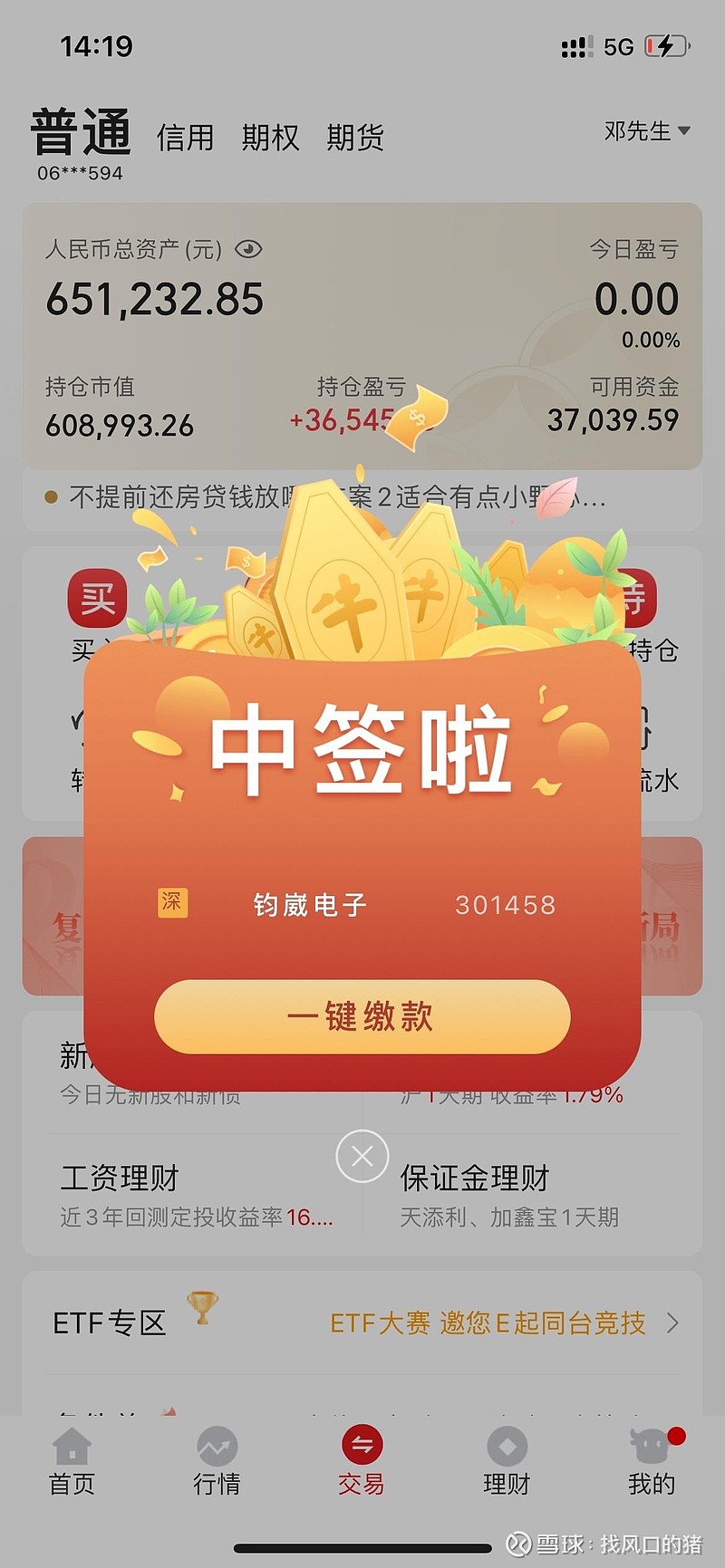
Task: Switch to the 信用 account tab
Action: pyautogui.click(x=185, y=138)
